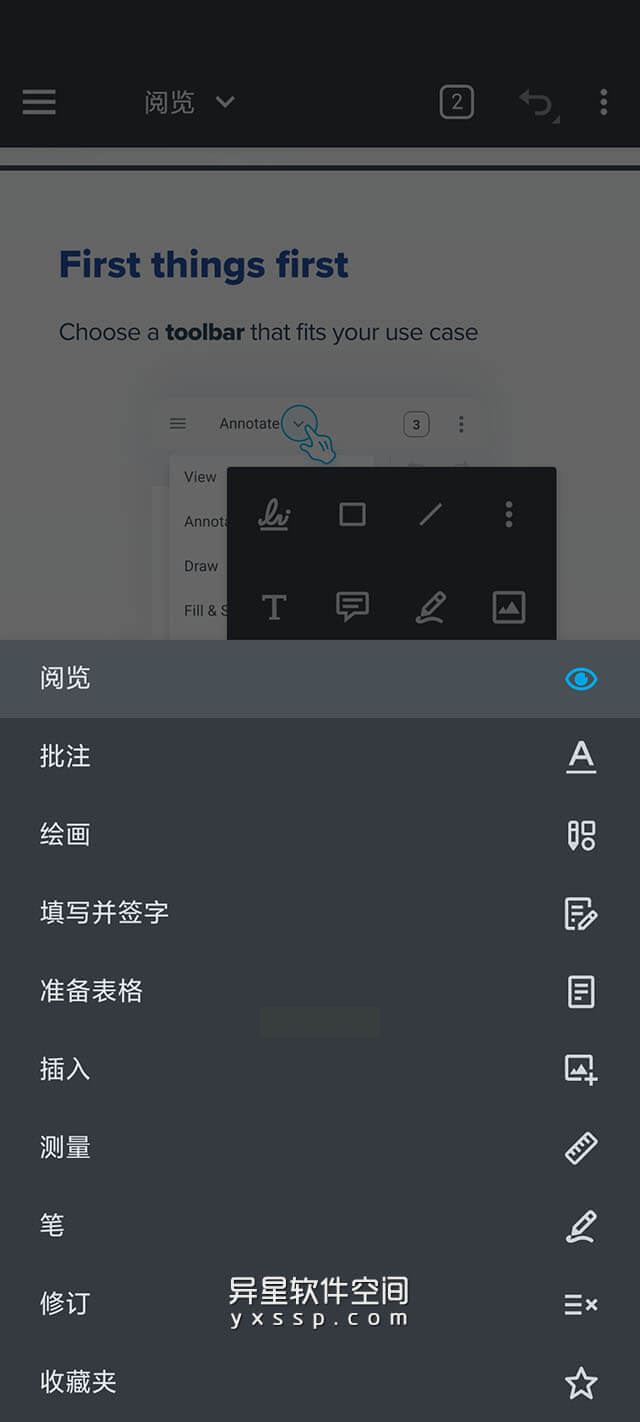Undo the last action
Screen dimensions: 640x1422
tap(536, 102)
